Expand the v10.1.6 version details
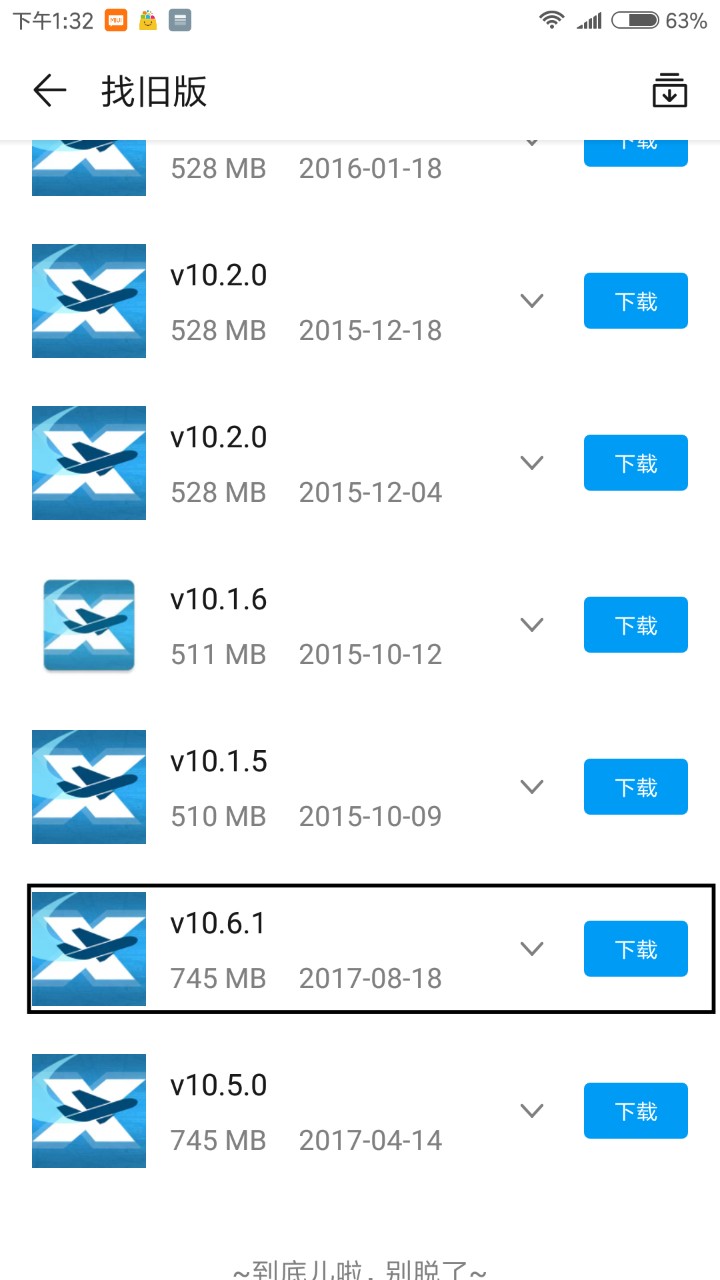Viewport: 720px width, 1280px height. point(532,625)
